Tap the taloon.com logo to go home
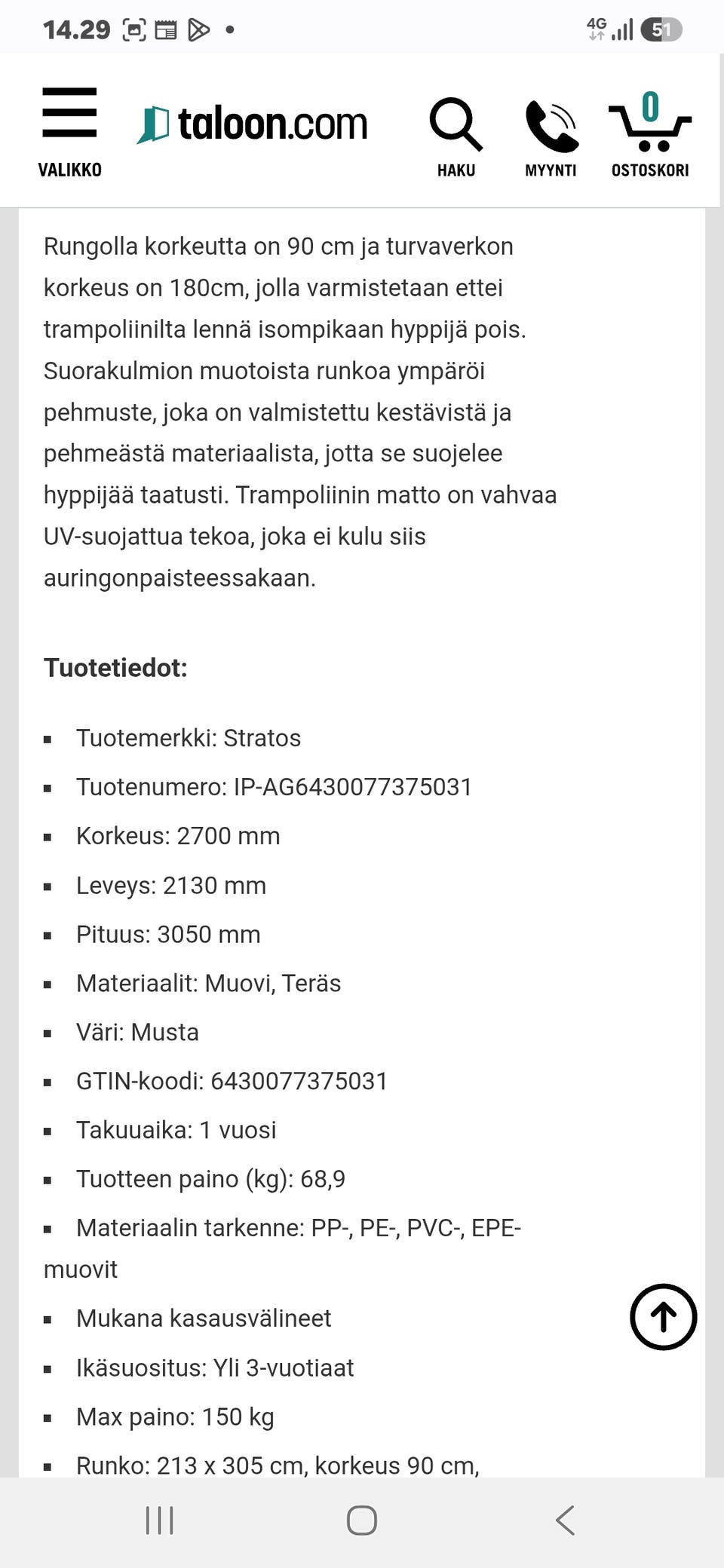 point(252,124)
